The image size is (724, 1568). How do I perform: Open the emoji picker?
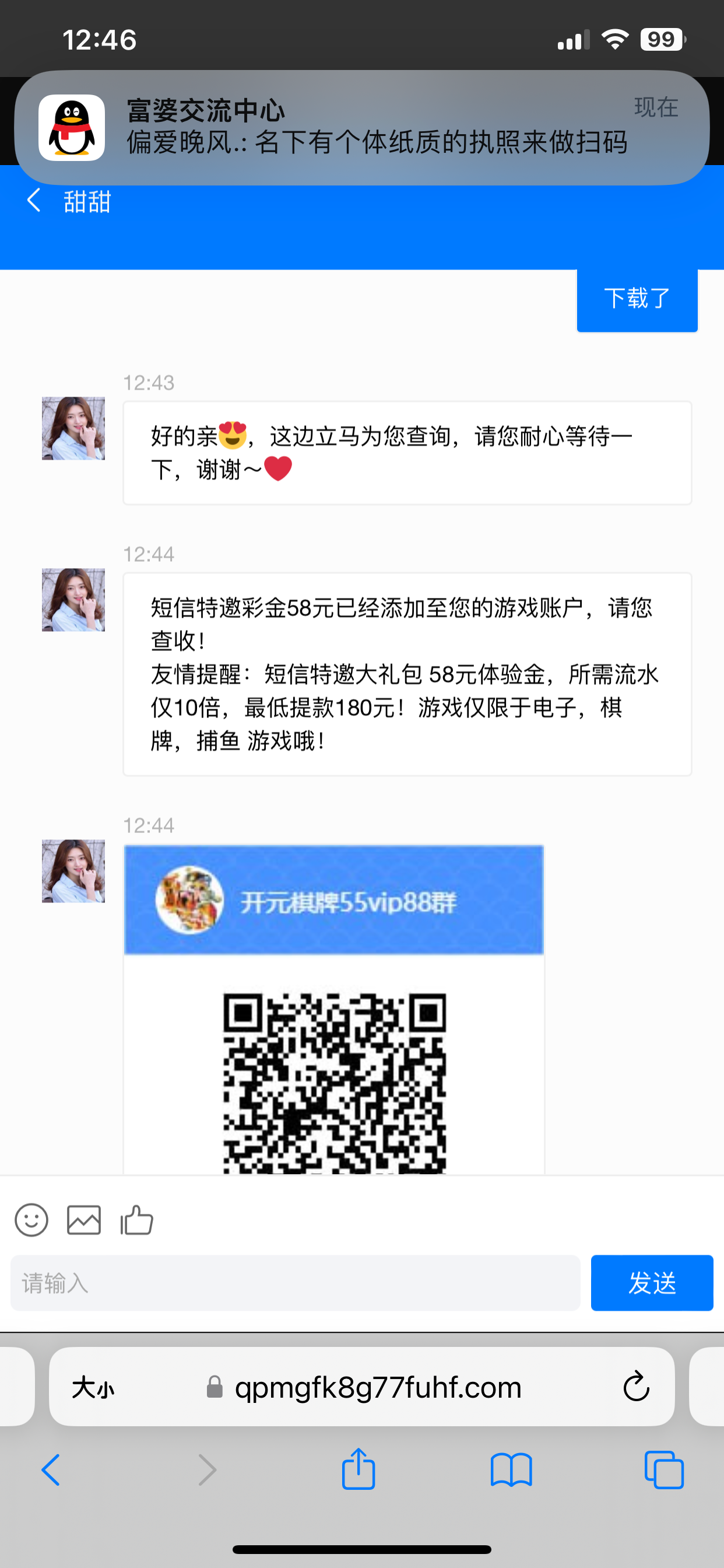(x=31, y=1220)
